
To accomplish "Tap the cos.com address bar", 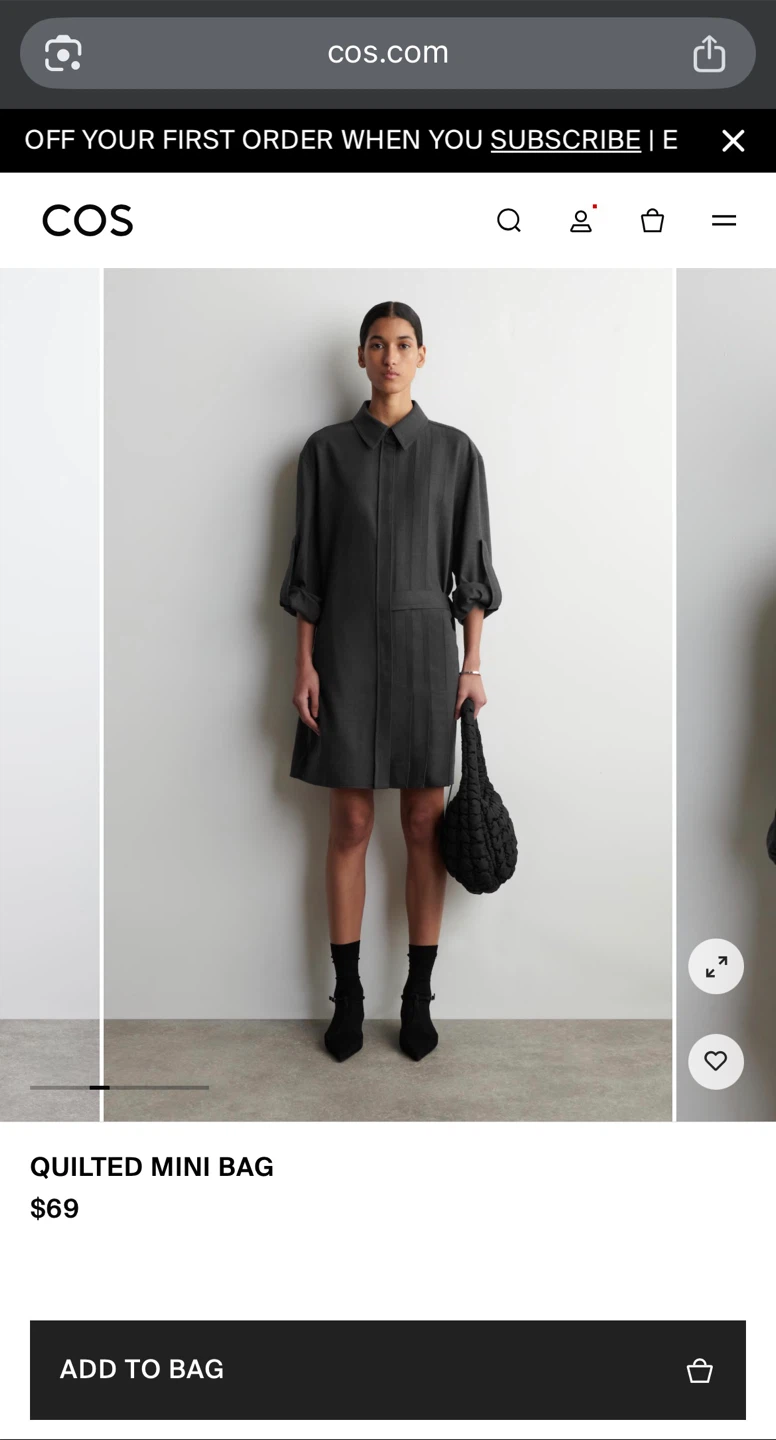I will coord(388,53).
